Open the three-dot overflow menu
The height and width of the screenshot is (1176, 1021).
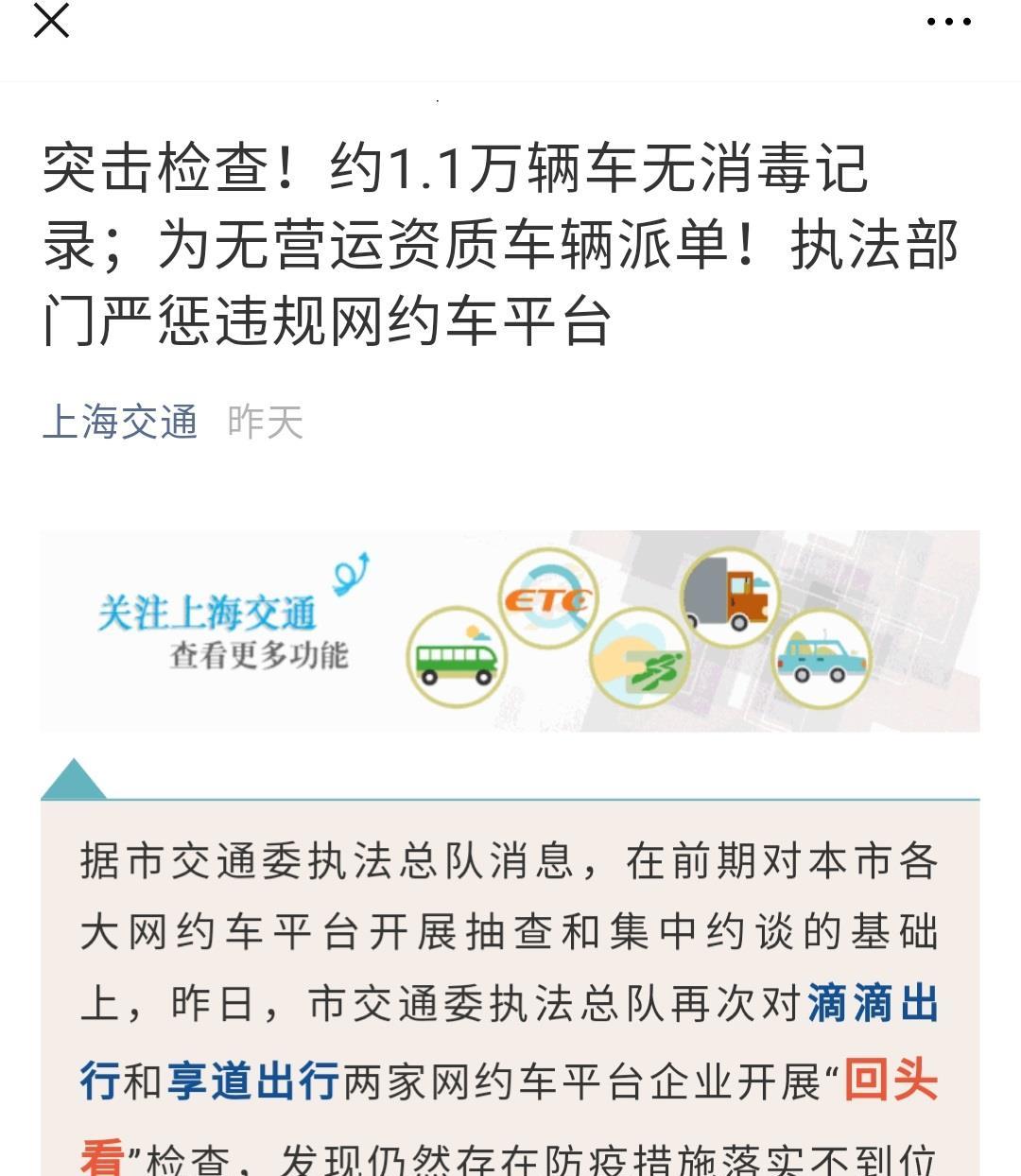click(x=948, y=22)
